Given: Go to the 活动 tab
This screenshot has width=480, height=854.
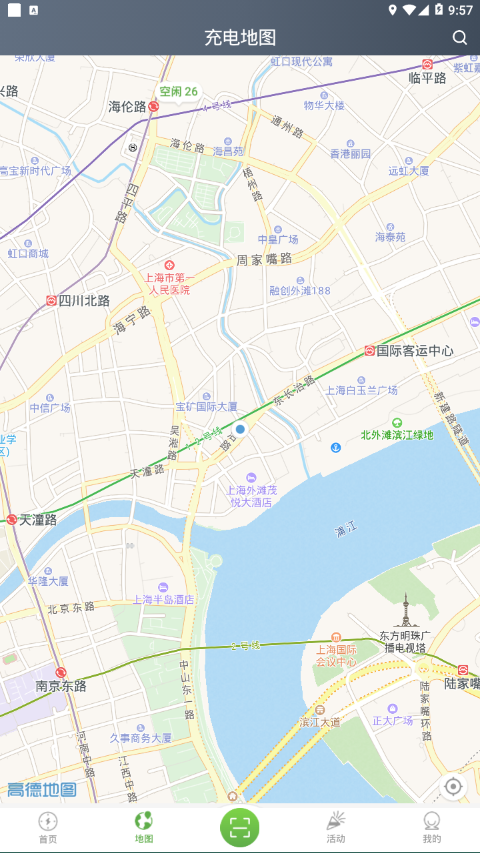Looking at the screenshot, I should (x=336, y=828).
